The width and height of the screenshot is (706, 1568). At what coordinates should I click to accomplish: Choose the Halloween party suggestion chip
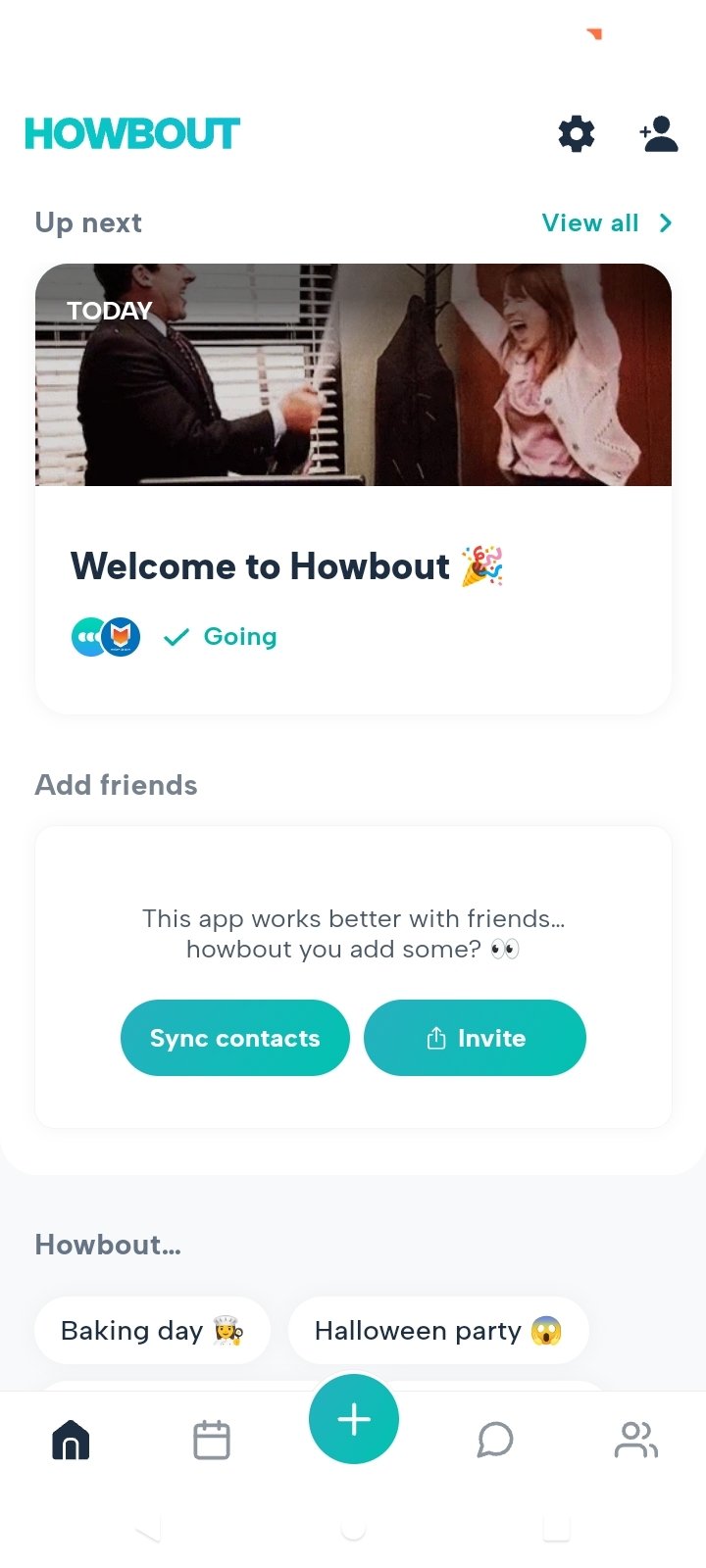pos(438,1330)
